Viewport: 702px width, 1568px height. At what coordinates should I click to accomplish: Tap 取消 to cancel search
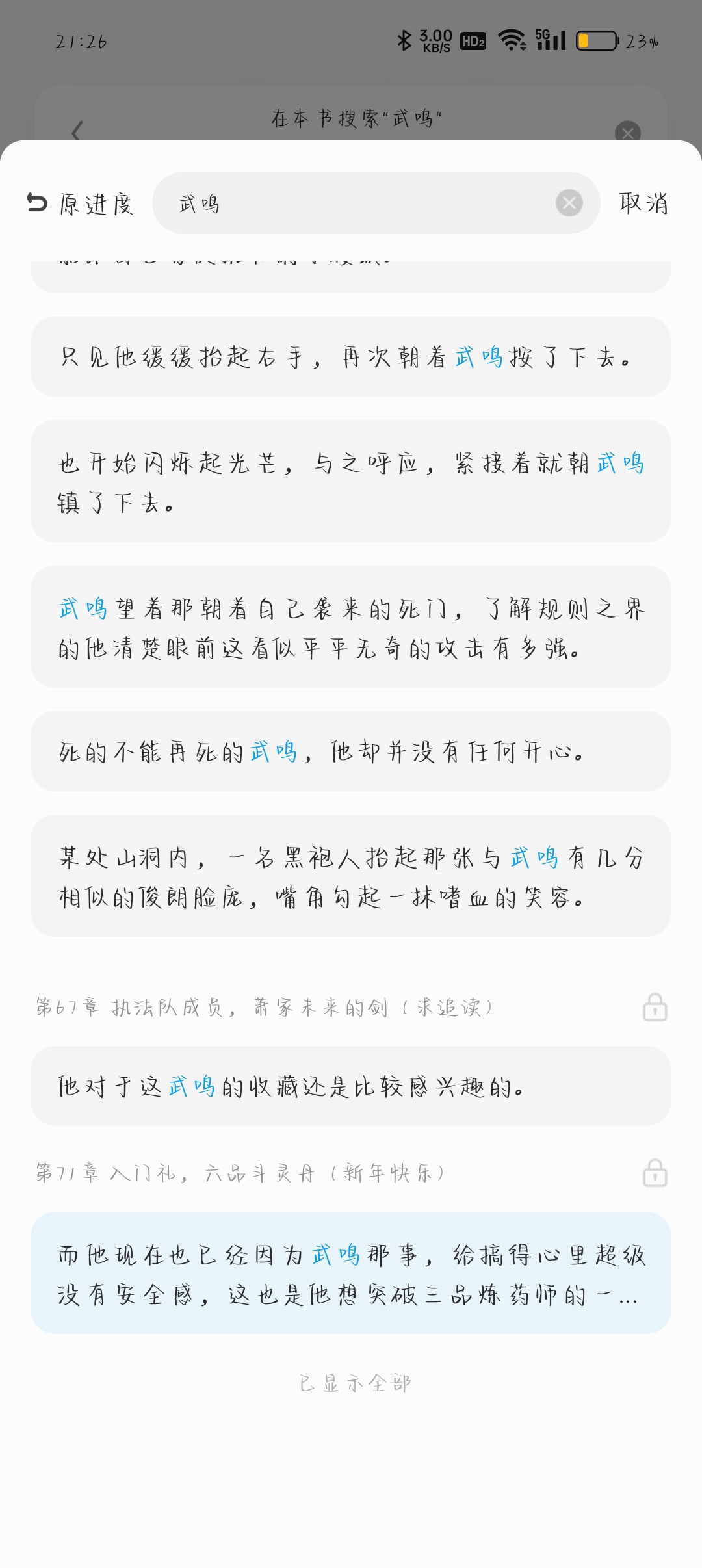point(643,203)
